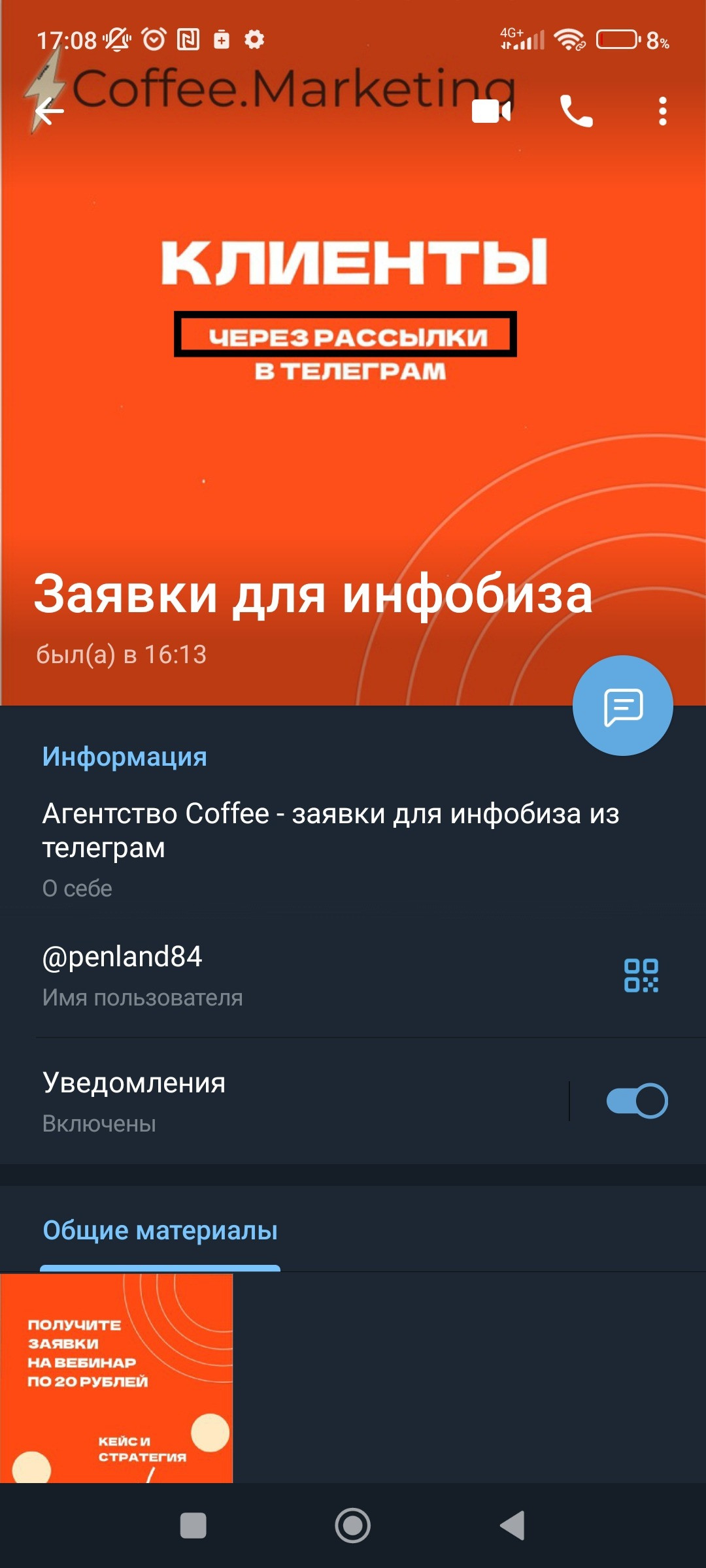The image size is (706, 1568).
Task: Go to the system home screen
Action: tap(353, 1526)
